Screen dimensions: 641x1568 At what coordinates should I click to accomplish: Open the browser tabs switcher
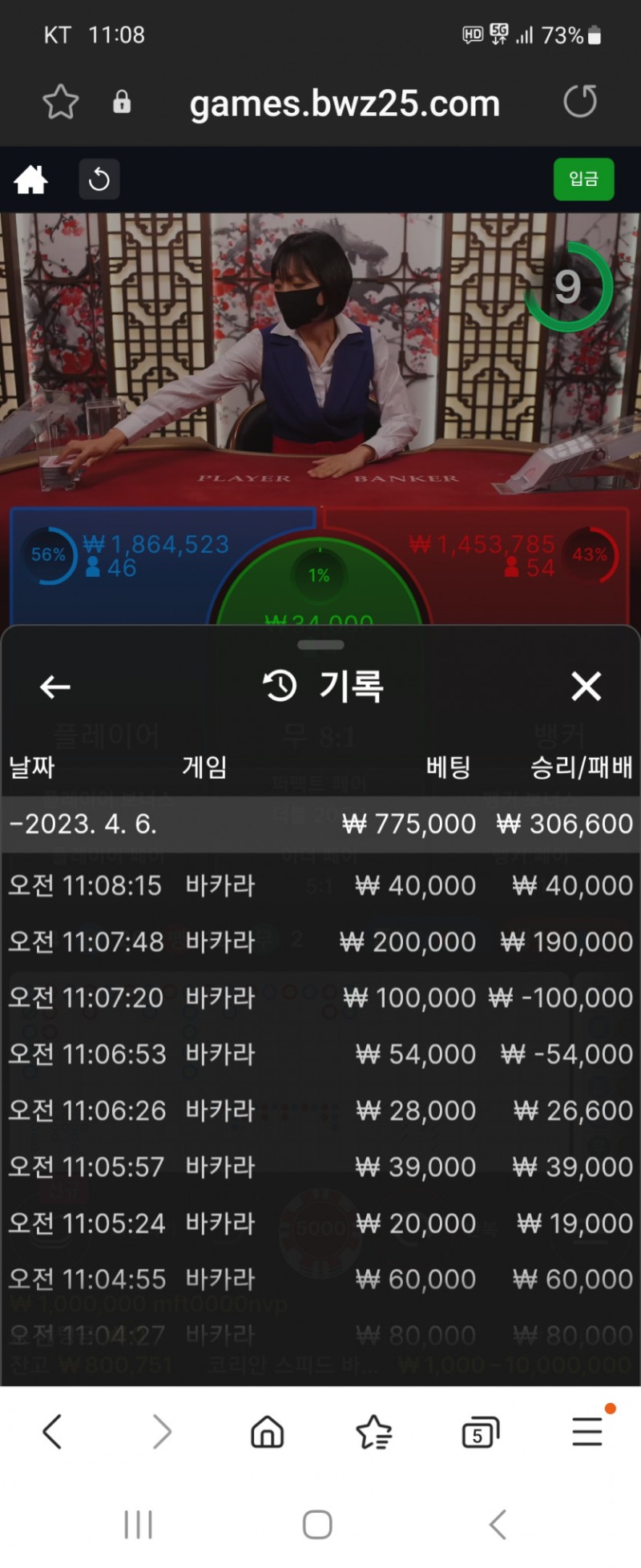click(x=480, y=1432)
